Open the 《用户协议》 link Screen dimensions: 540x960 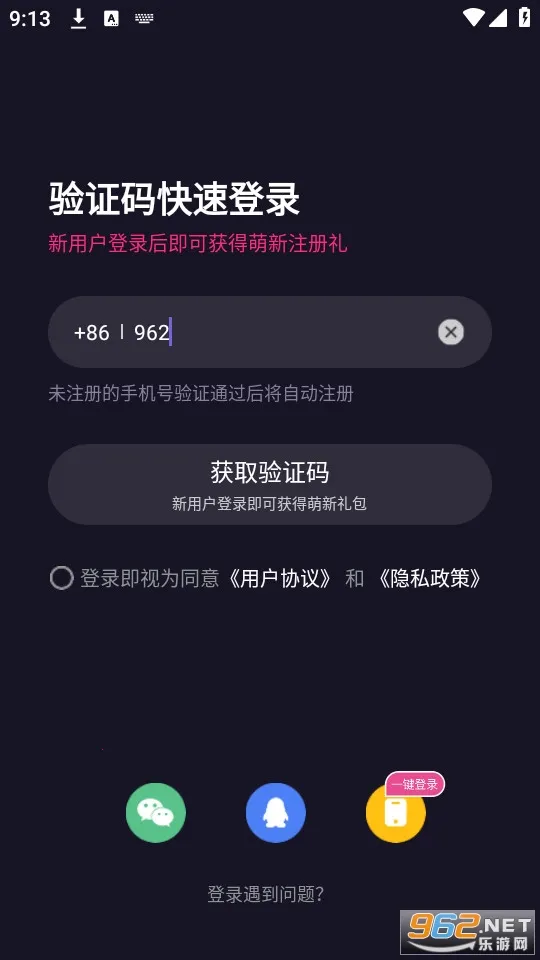280,578
